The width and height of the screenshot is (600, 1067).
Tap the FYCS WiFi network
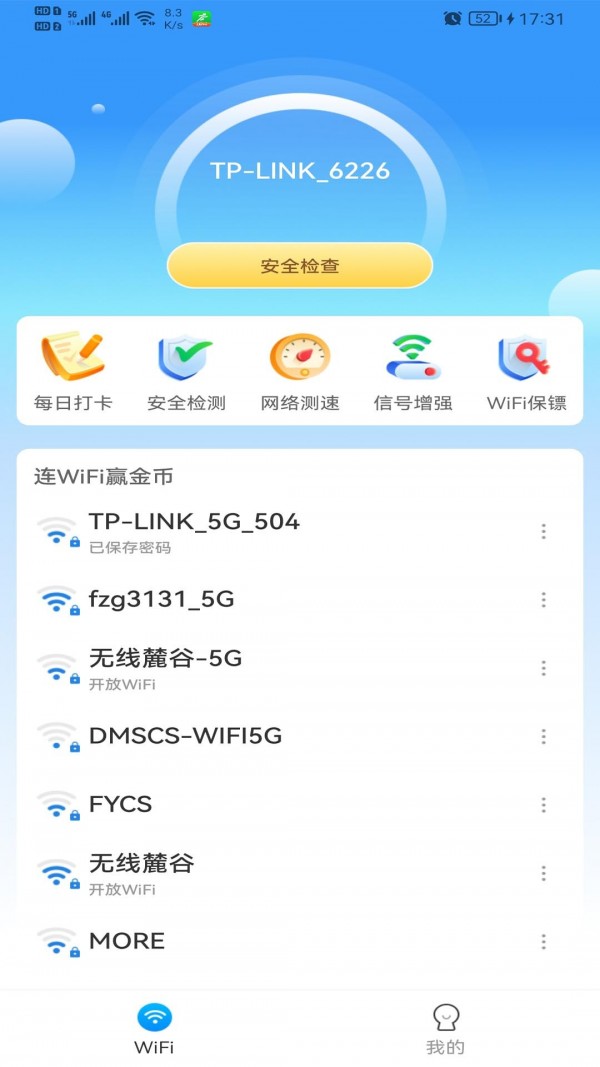pos(120,805)
